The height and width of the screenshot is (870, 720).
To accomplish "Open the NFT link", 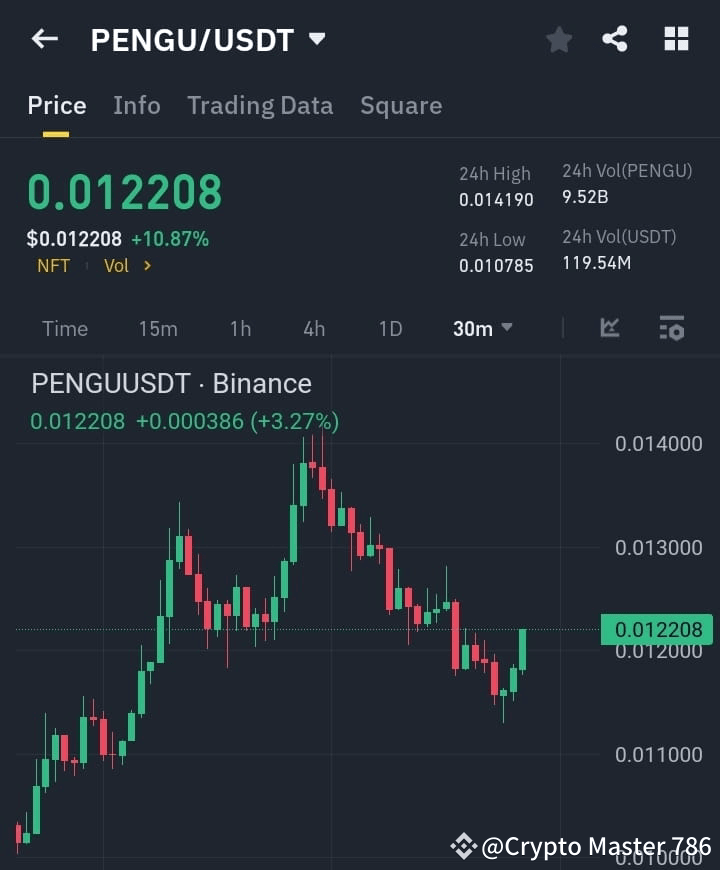I will 54,265.
